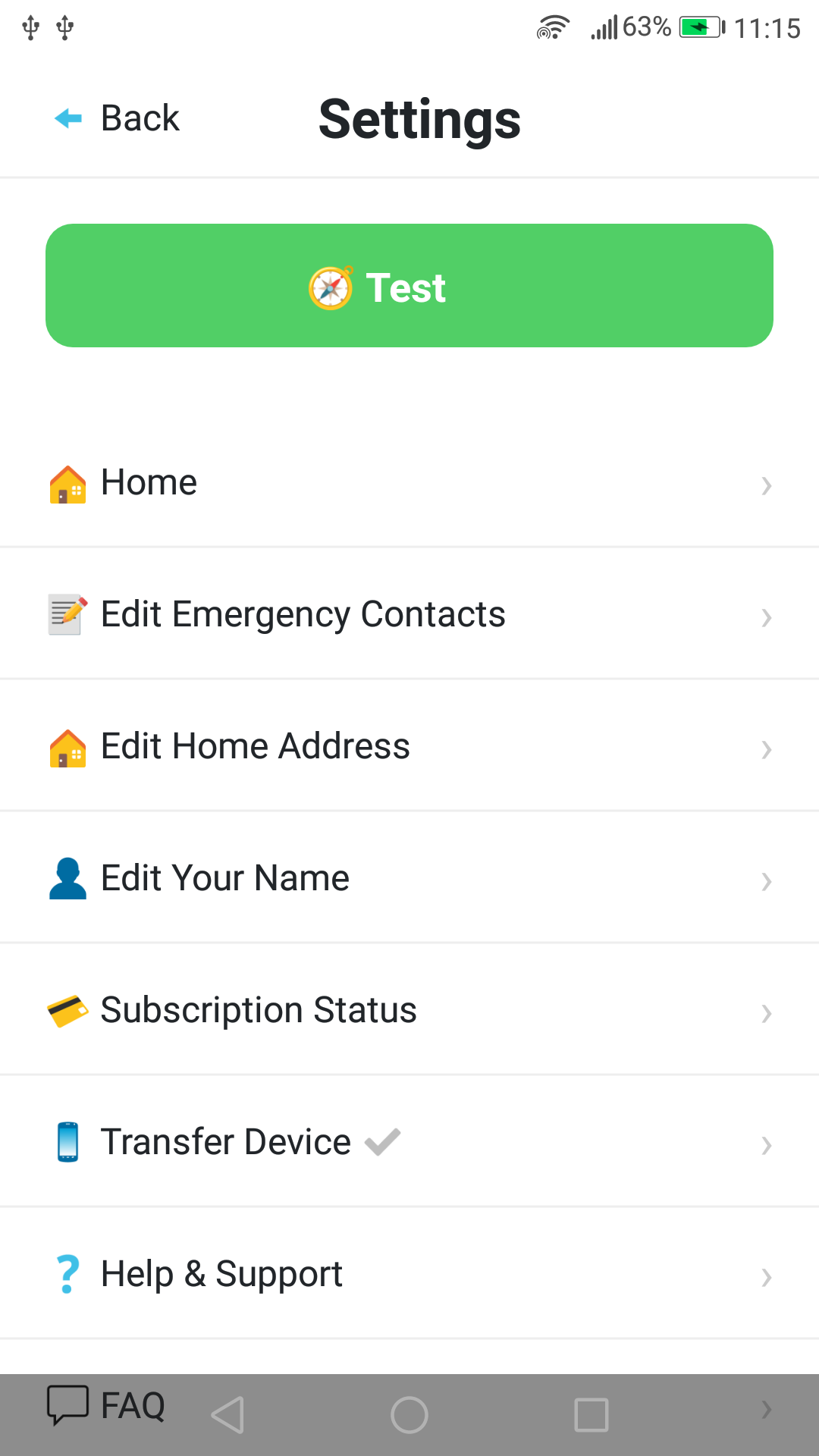Tap the circle home navigation button
The width and height of the screenshot is (819, 1456).
tap(409, 1413)
